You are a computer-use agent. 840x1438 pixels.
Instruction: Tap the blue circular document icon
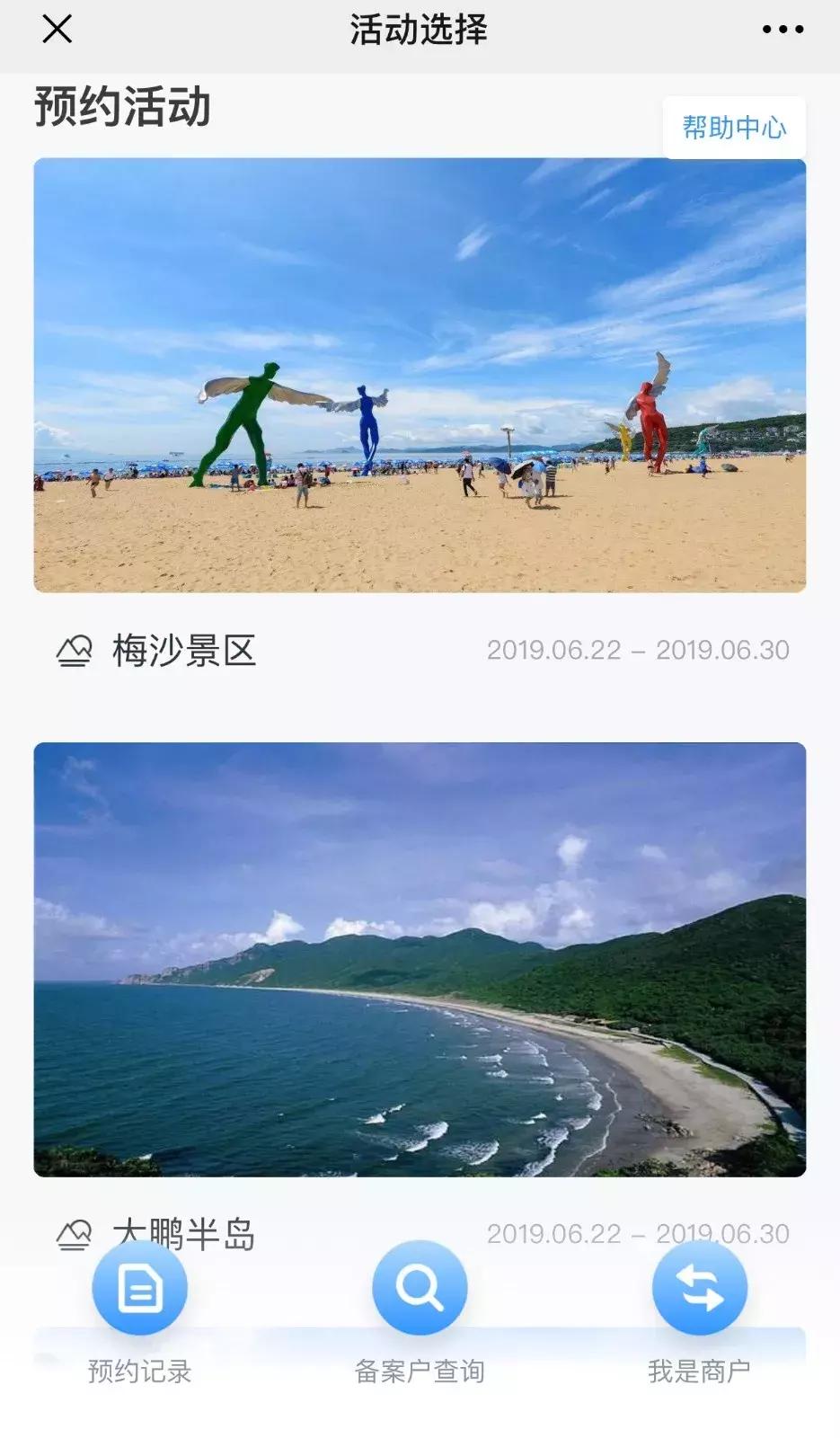click(139, 1287)
